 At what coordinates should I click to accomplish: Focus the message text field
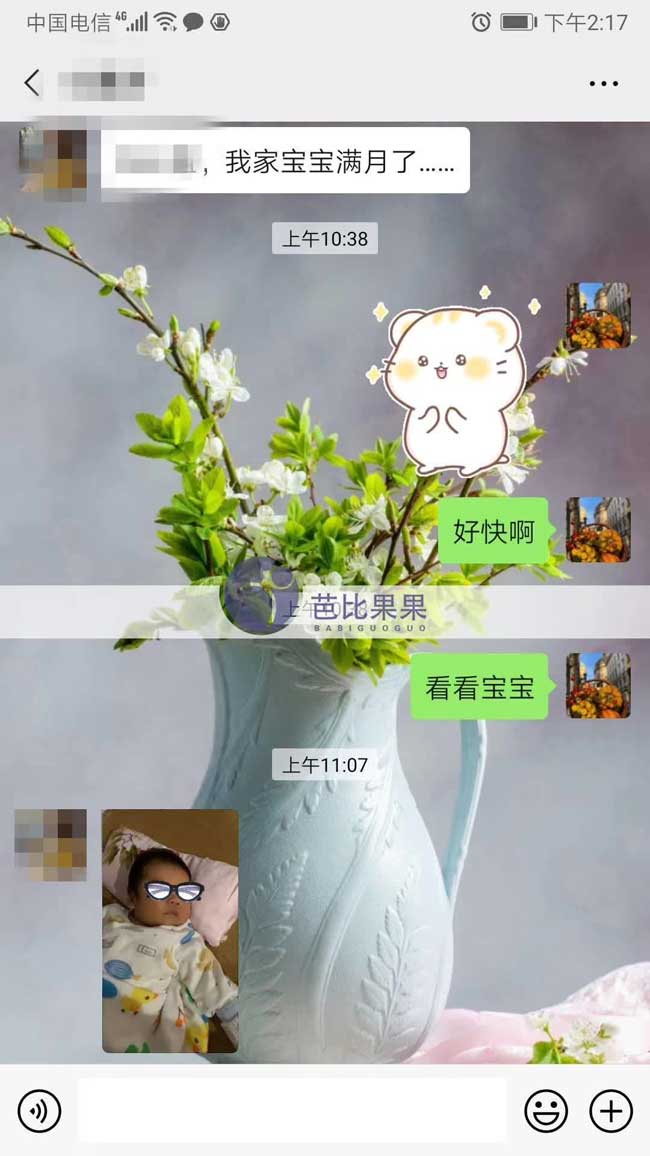click(291, 1110)
